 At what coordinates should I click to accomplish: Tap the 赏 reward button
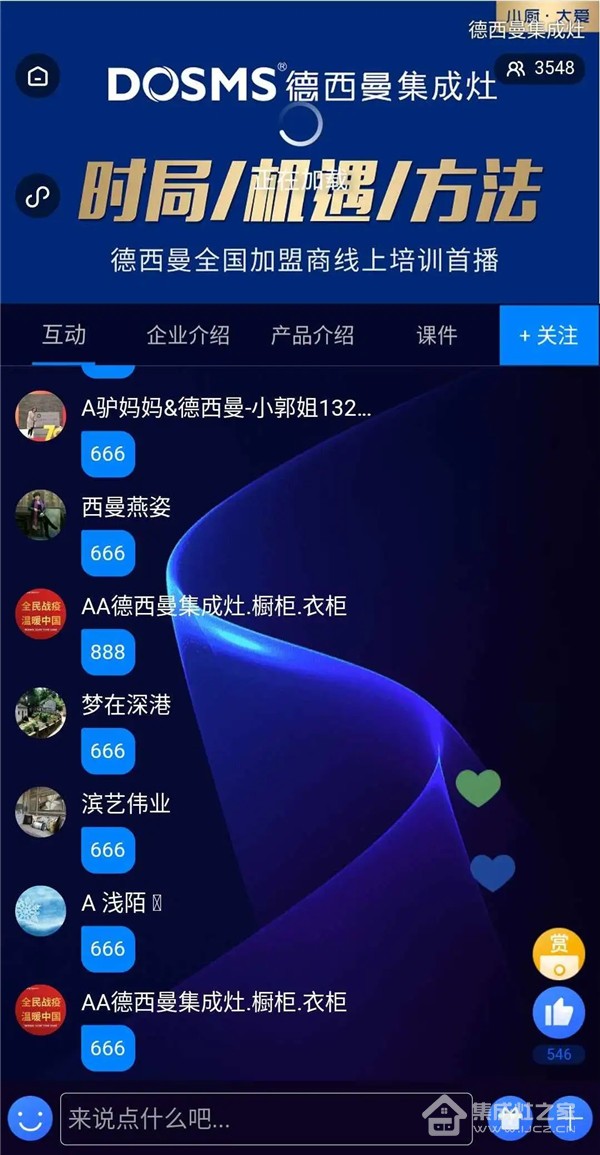click(x=558, y=954)
